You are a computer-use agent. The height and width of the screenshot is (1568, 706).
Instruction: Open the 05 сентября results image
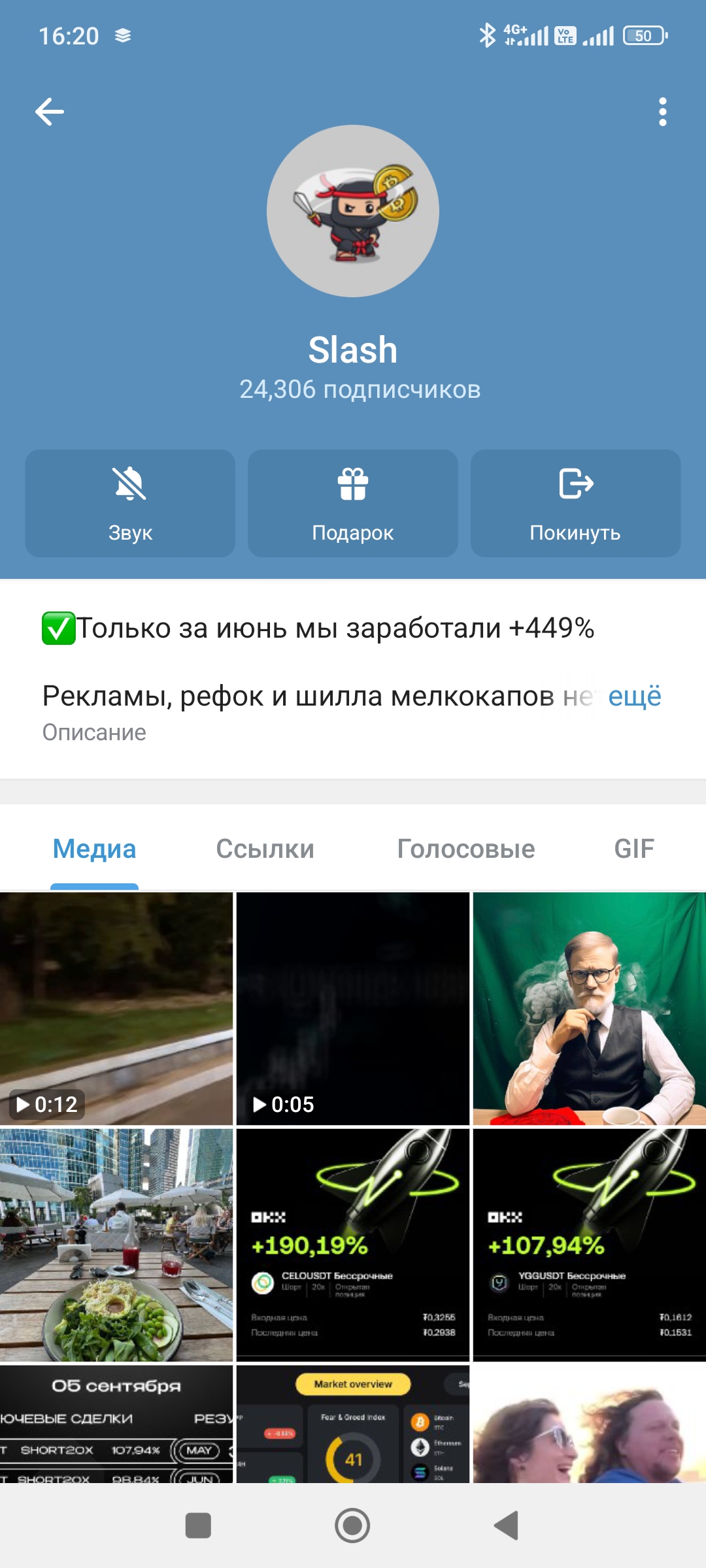coord(116,1424)
